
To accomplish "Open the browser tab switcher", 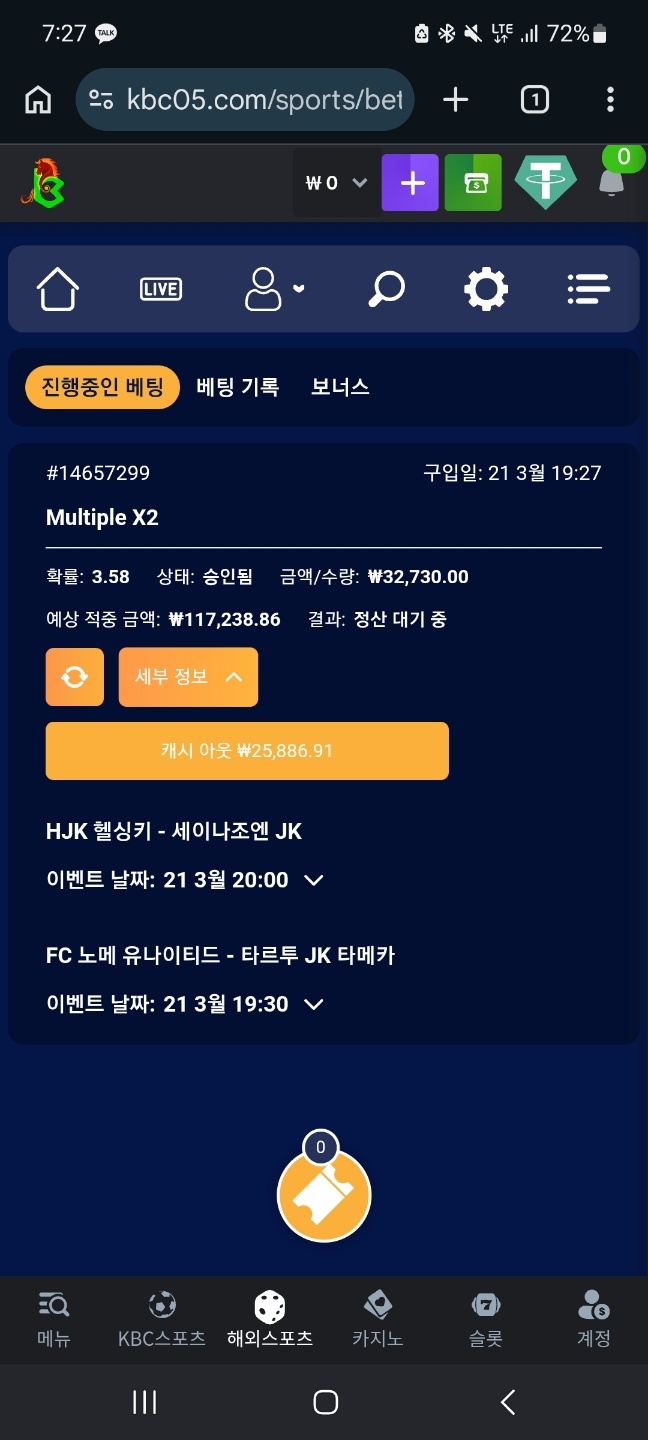I will click(534, 100).
